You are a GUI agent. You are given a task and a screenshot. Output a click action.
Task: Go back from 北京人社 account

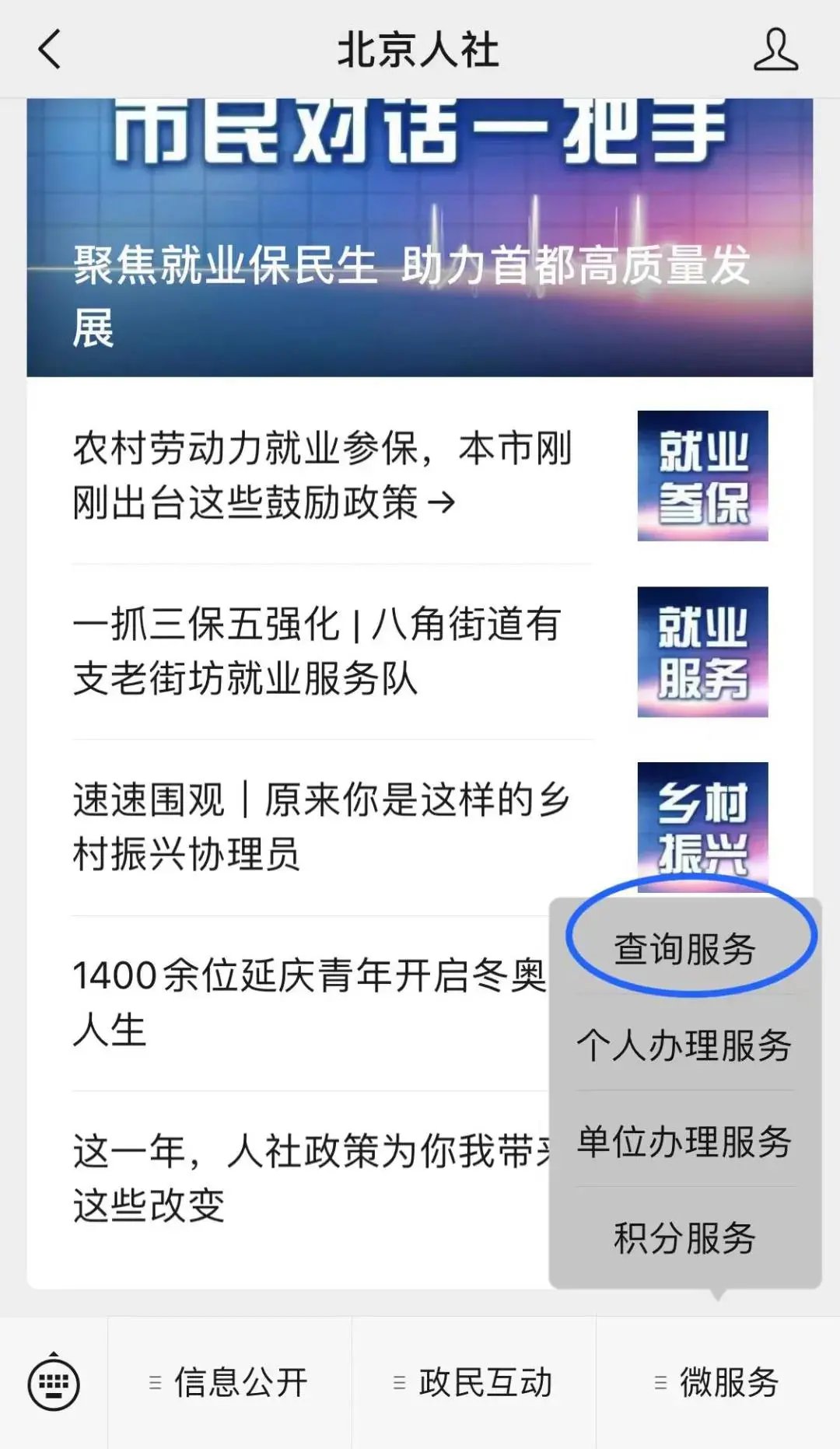[50, 50]
